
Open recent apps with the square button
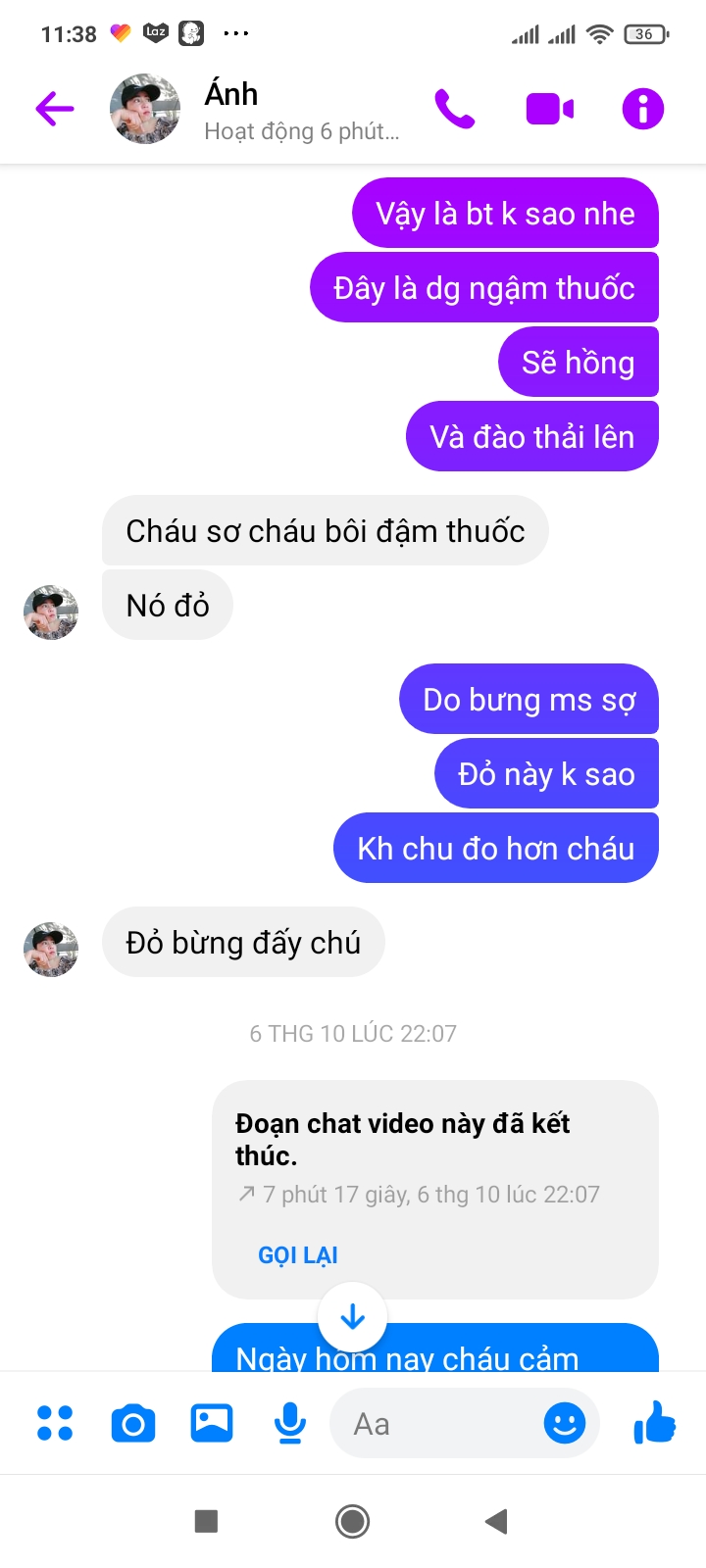coord(206,1521)
